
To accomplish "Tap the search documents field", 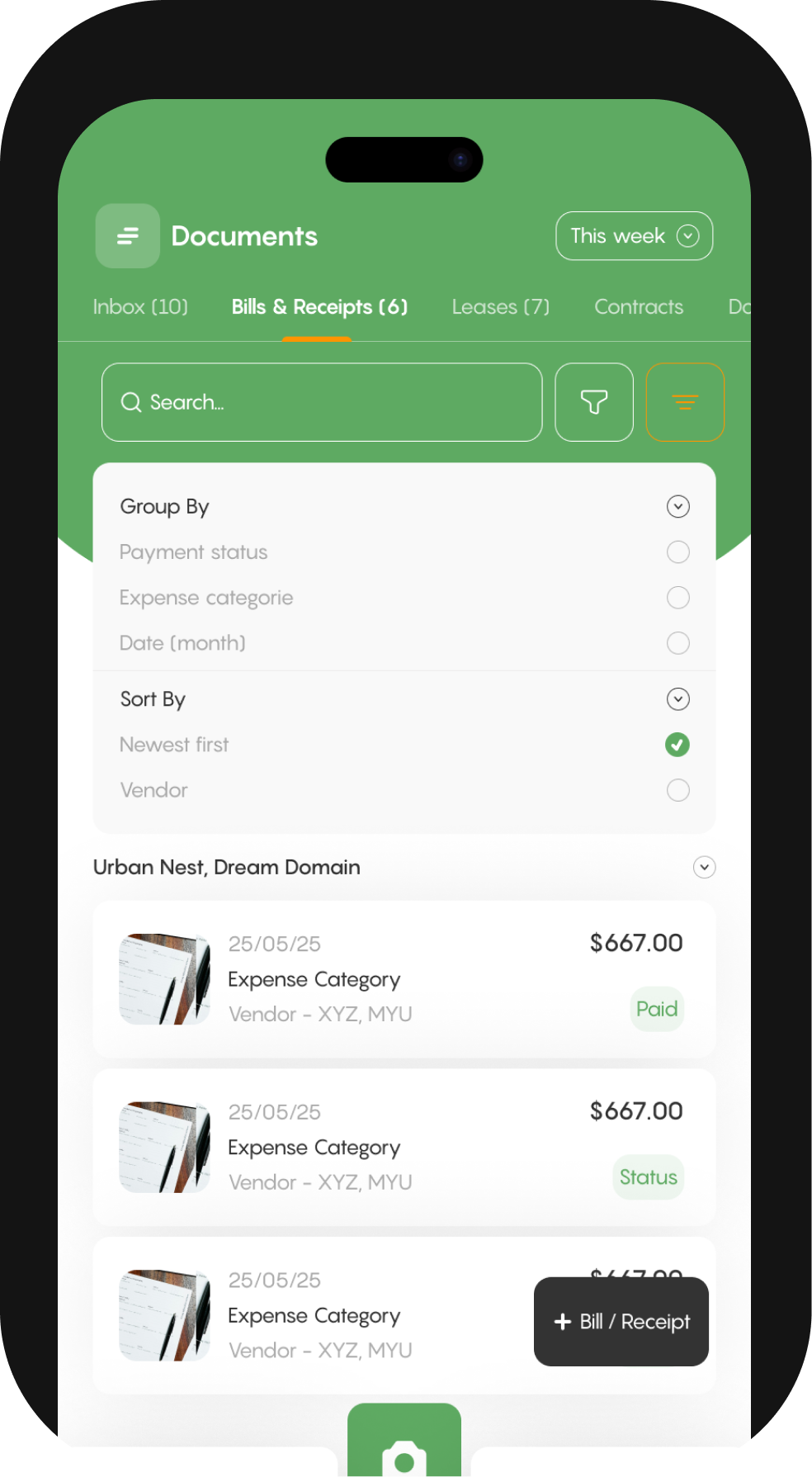I will click(322, 402).
